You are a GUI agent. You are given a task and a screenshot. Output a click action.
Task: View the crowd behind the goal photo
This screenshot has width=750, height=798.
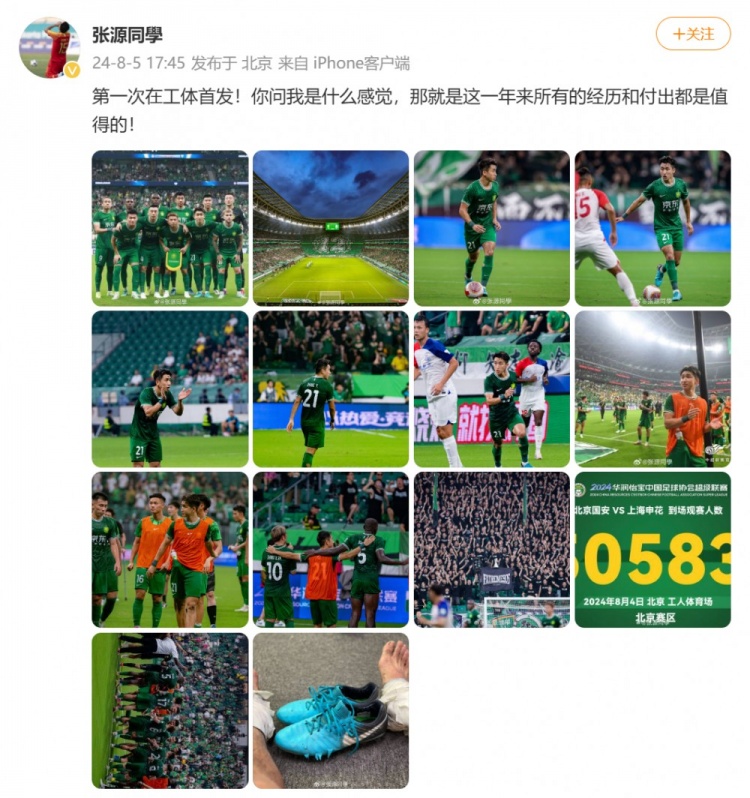pyautogui.click(x=491, y=549)
